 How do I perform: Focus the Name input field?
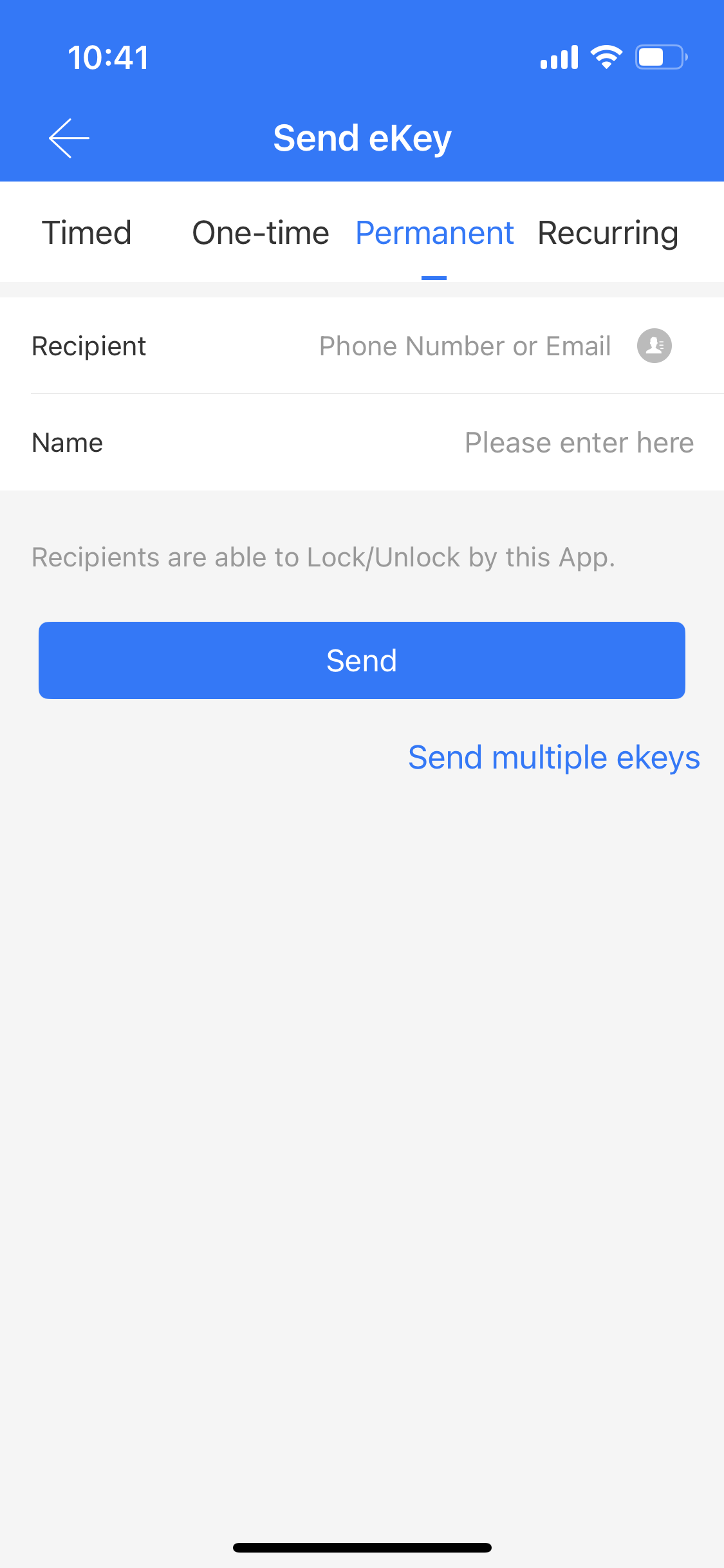[x=579, y=443]
